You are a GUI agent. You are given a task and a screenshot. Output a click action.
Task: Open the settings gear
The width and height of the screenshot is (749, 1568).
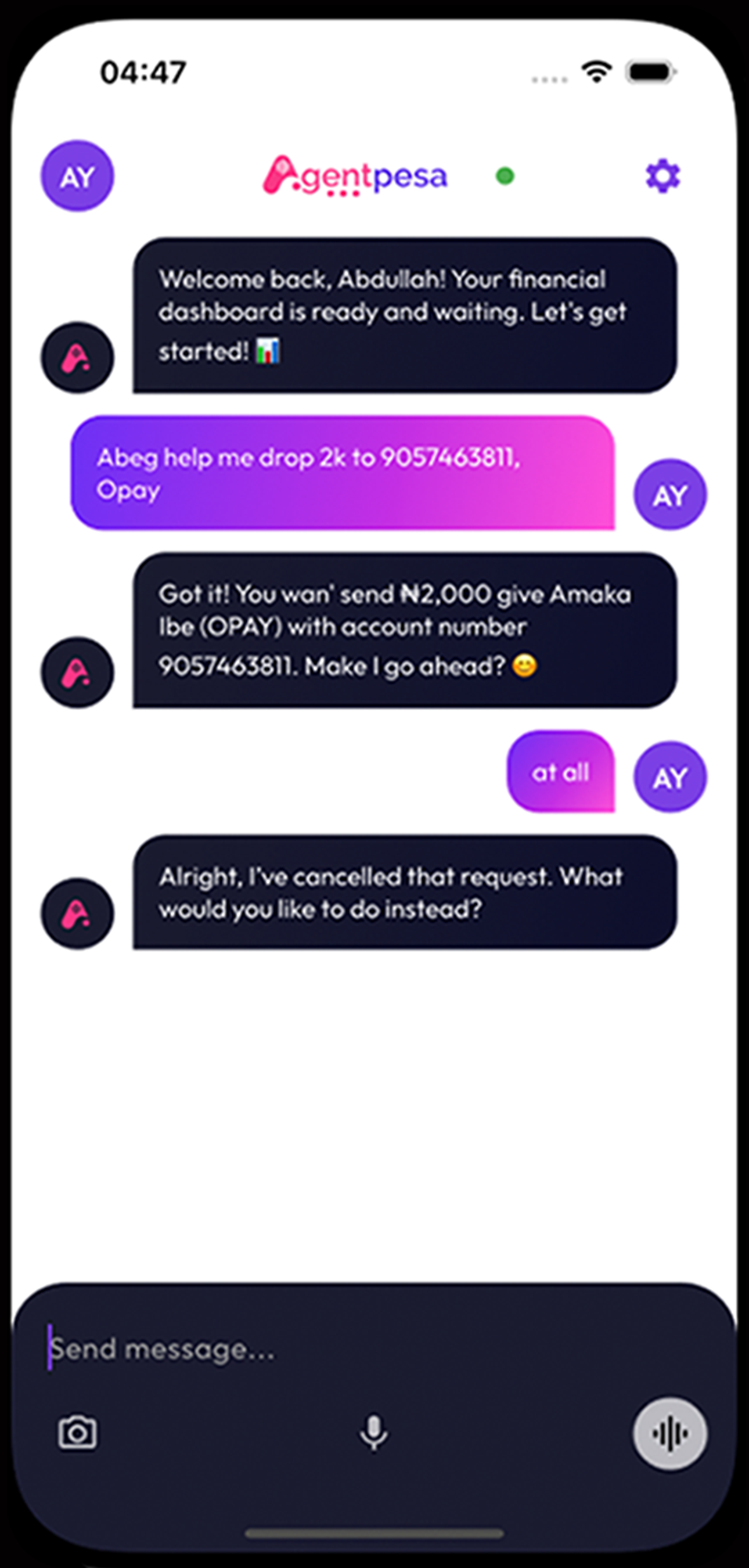662,177
